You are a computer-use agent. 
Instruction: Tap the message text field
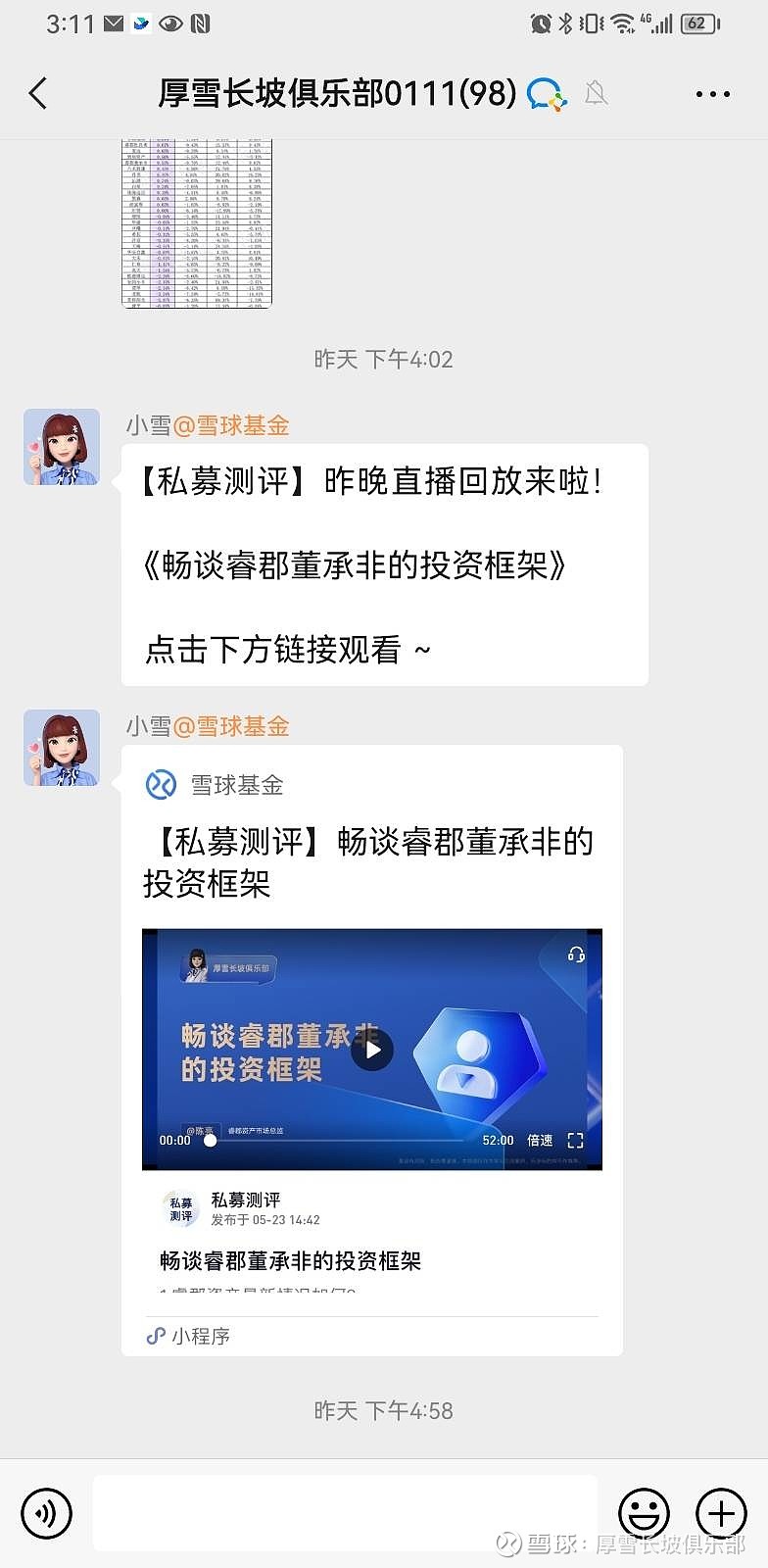coord(345,1513)
